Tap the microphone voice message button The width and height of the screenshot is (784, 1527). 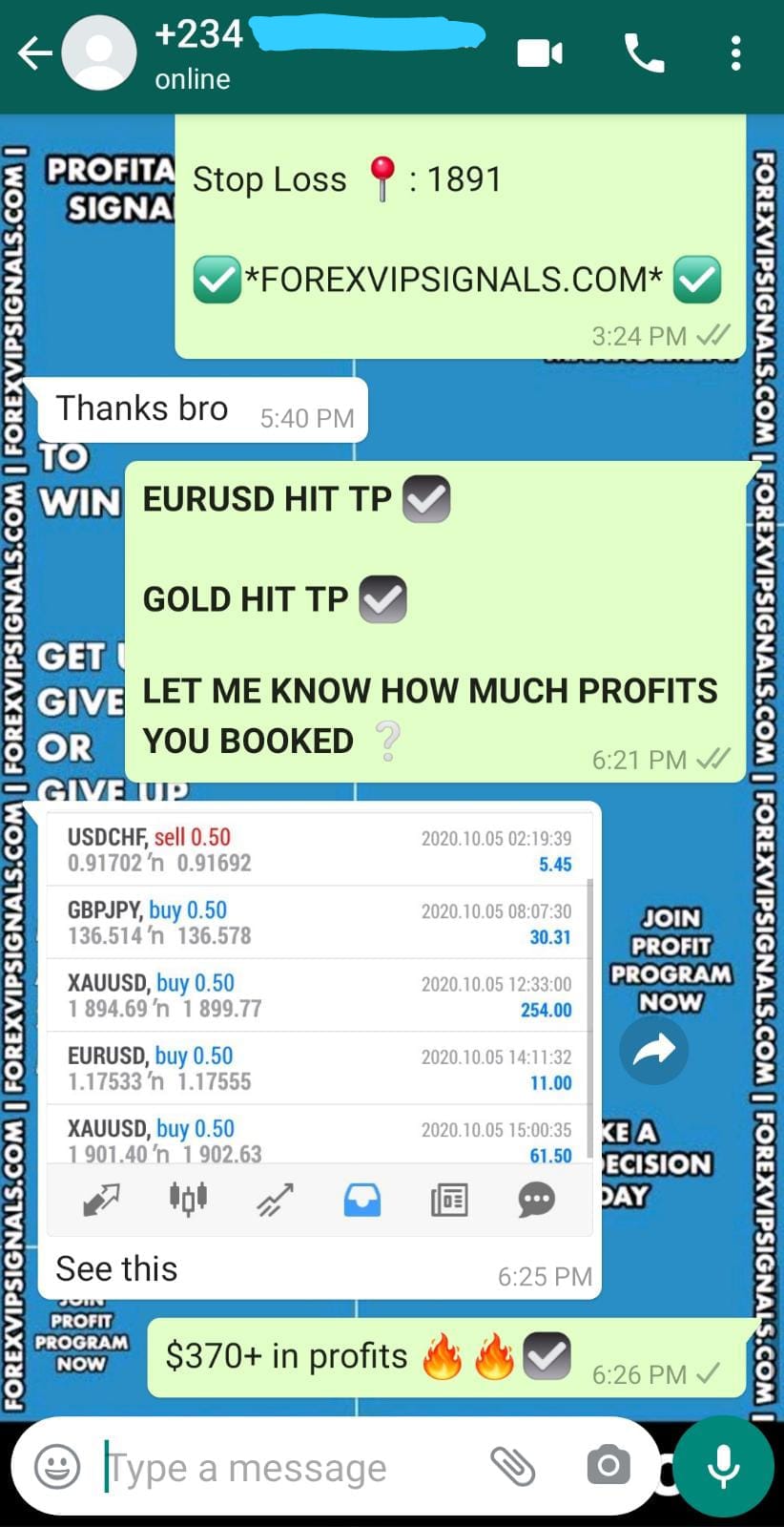pyautogui.click(x=724, y=1467)
